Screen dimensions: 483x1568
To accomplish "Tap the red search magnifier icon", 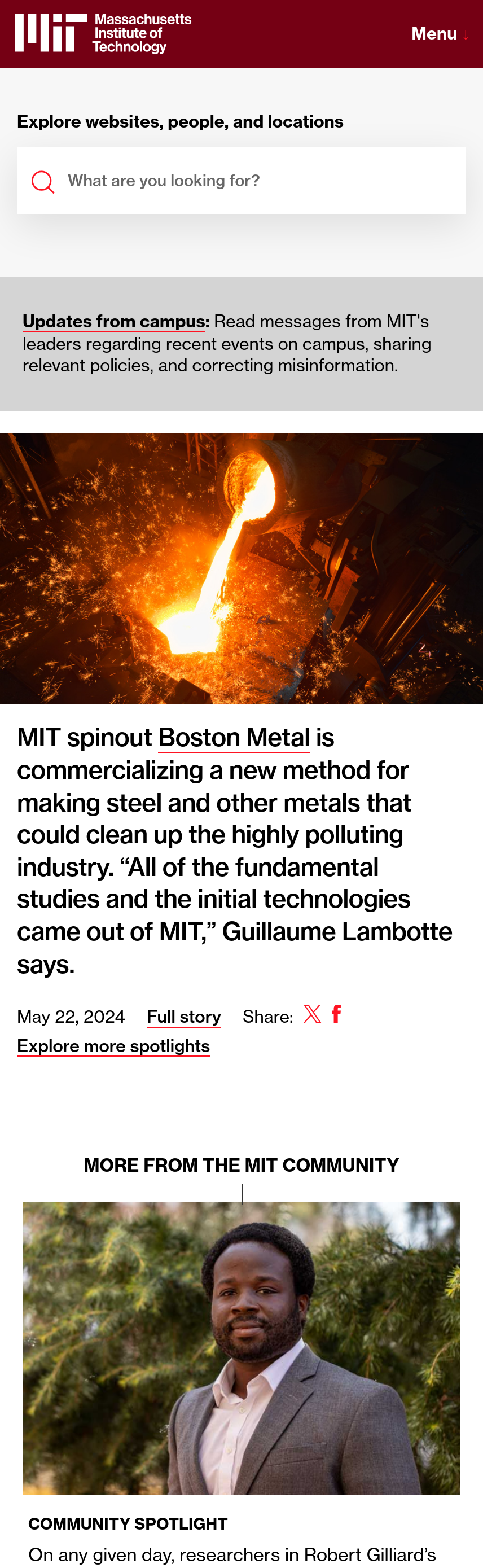I will pyautogui.click(x=42, y=181).
